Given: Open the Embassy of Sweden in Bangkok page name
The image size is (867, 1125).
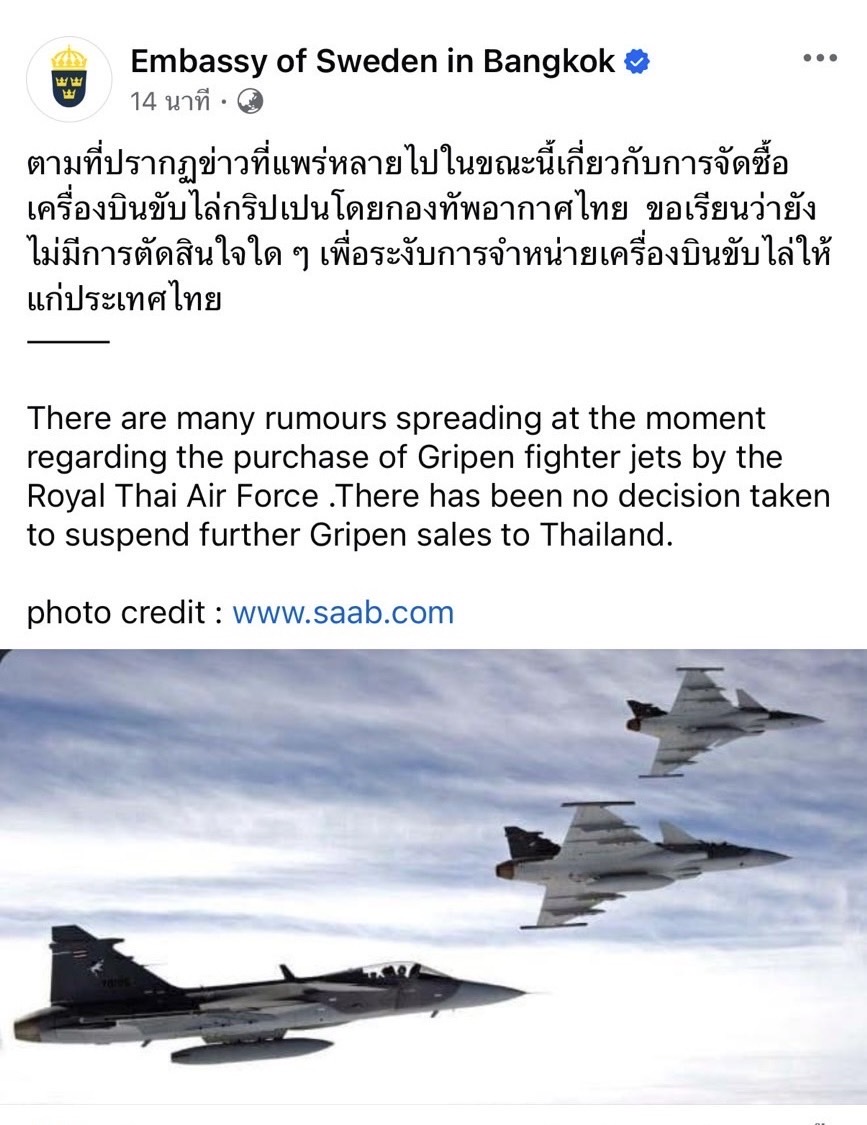Looking at the screenshot, I should pyautogui.click(x=374, y=61).
